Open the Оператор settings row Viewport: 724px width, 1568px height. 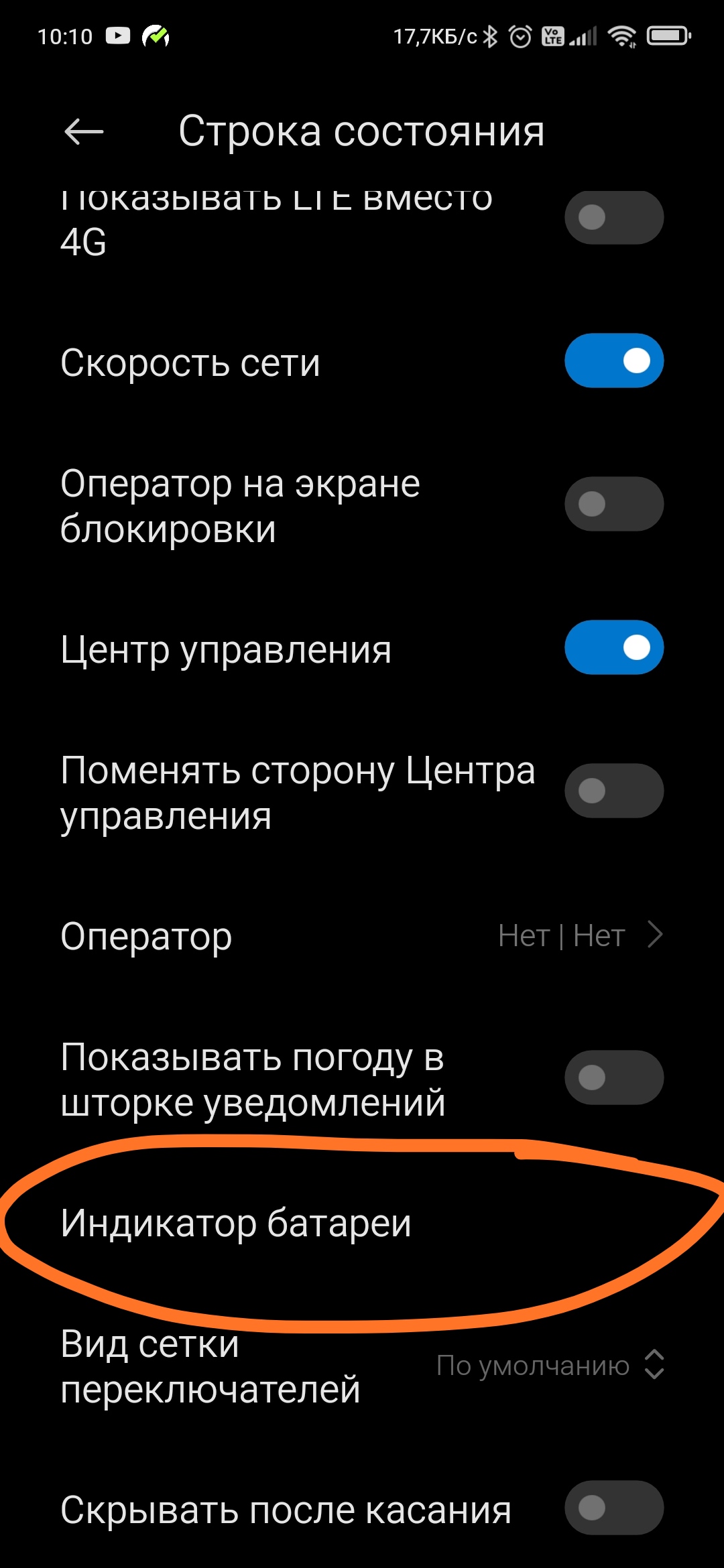(362, 935)
